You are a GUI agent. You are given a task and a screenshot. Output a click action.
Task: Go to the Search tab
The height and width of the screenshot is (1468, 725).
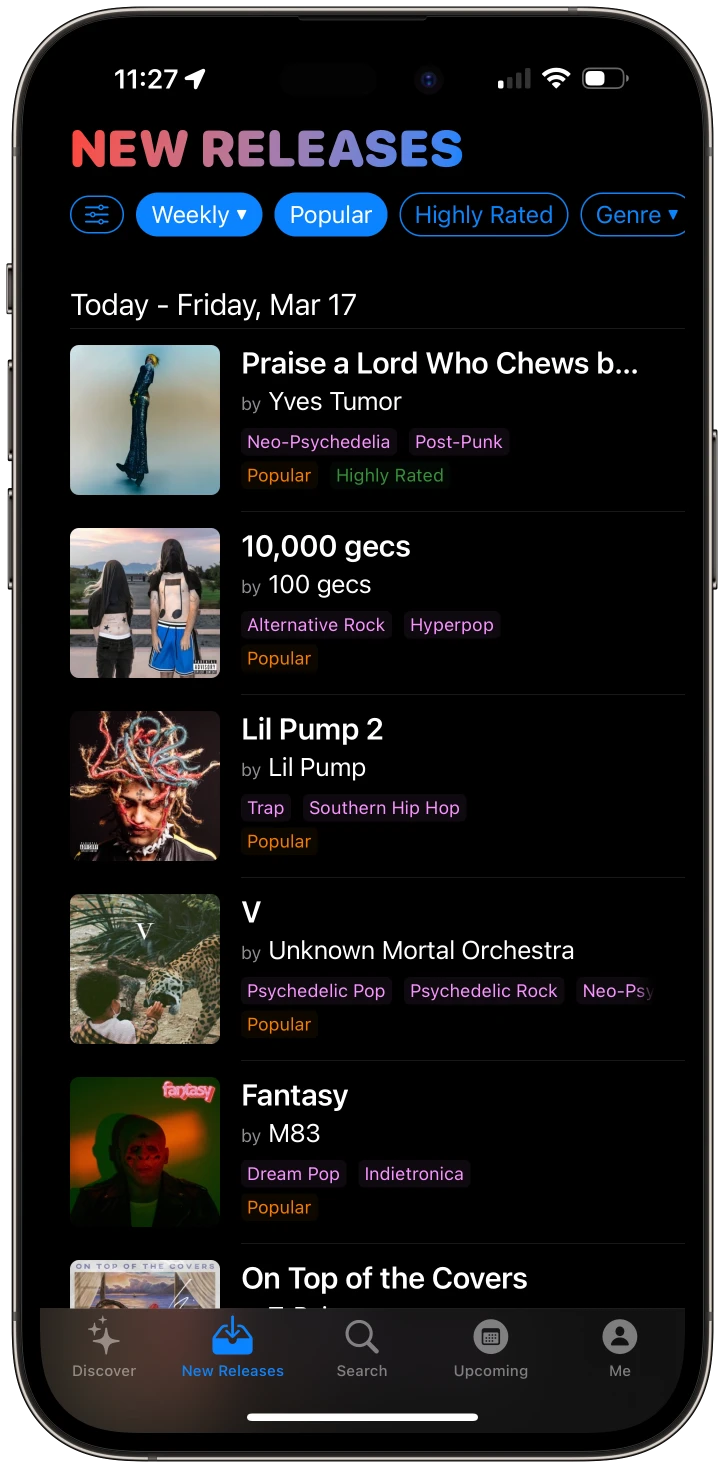(x=362, y=1348)
